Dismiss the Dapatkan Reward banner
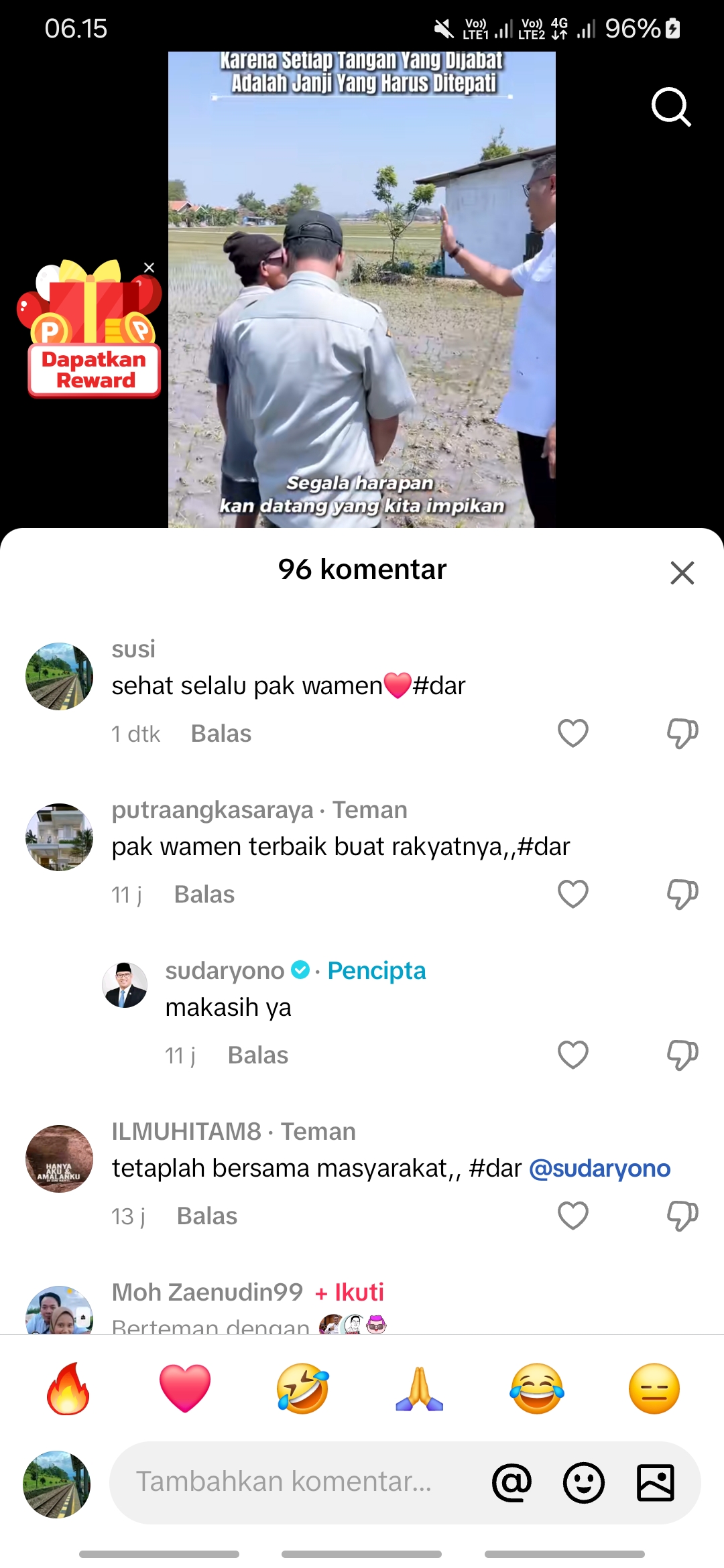The height and width of the screenshot is (1568, 724). pyautogui.click(x=149, y=268)
